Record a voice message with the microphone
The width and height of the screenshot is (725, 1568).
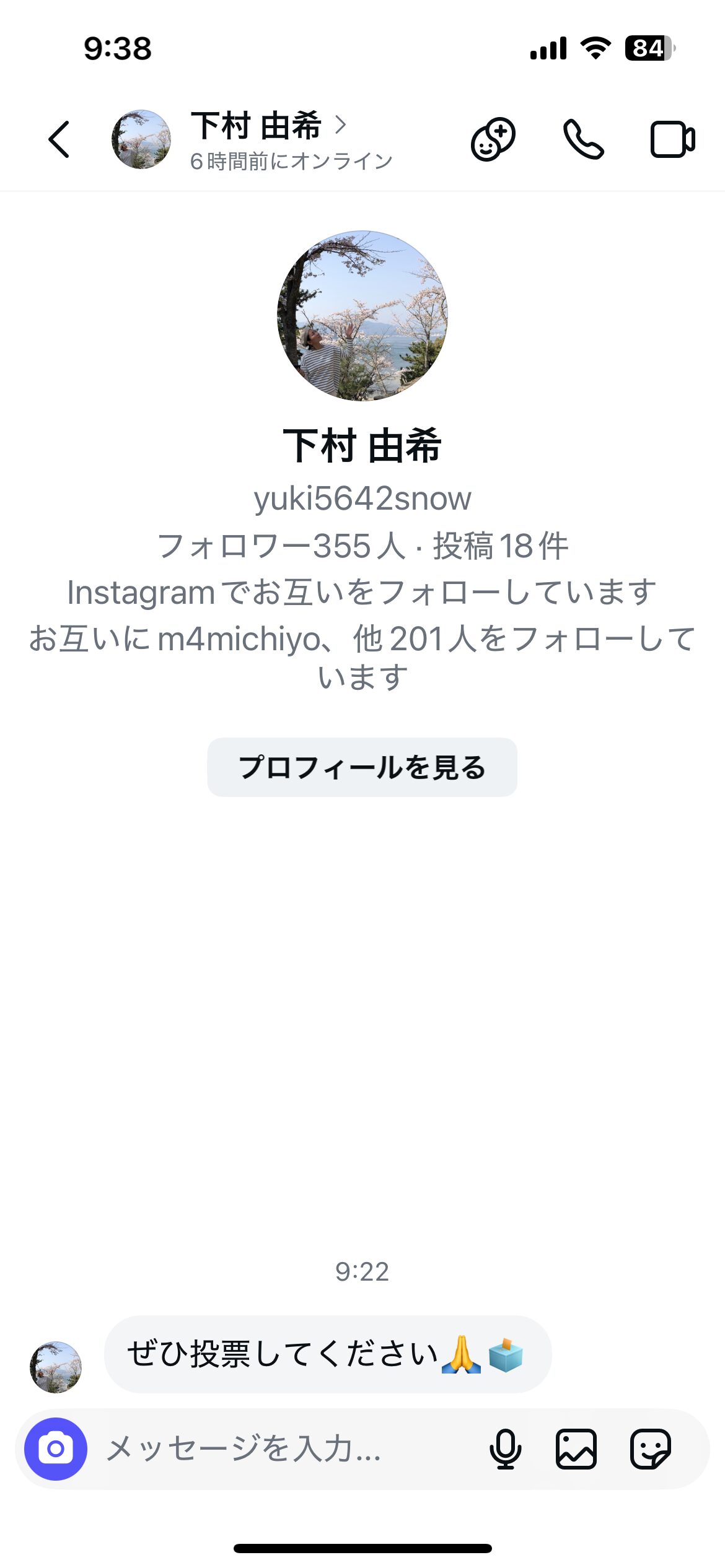(x=506, y=1449)
